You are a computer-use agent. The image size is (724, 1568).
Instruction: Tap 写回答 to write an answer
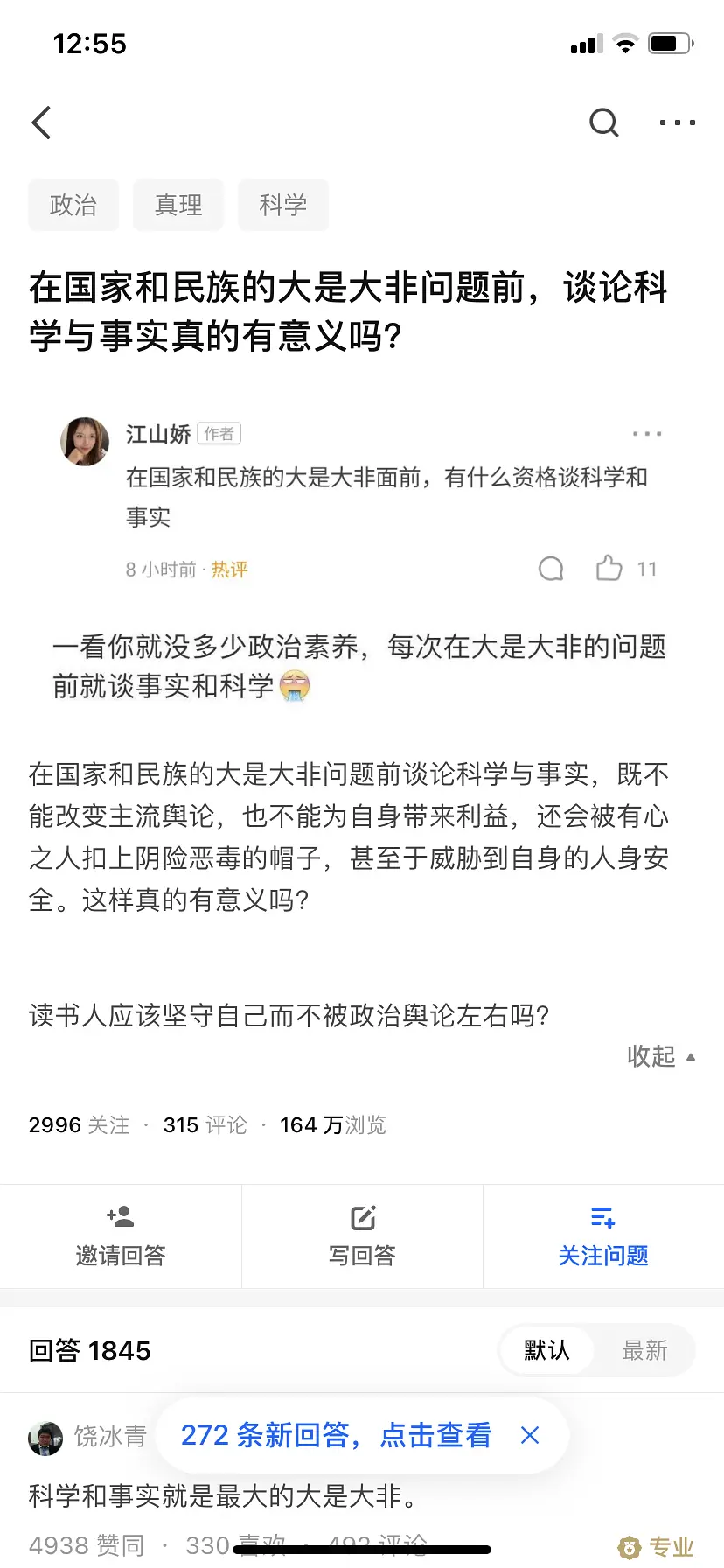[362, 1235]
